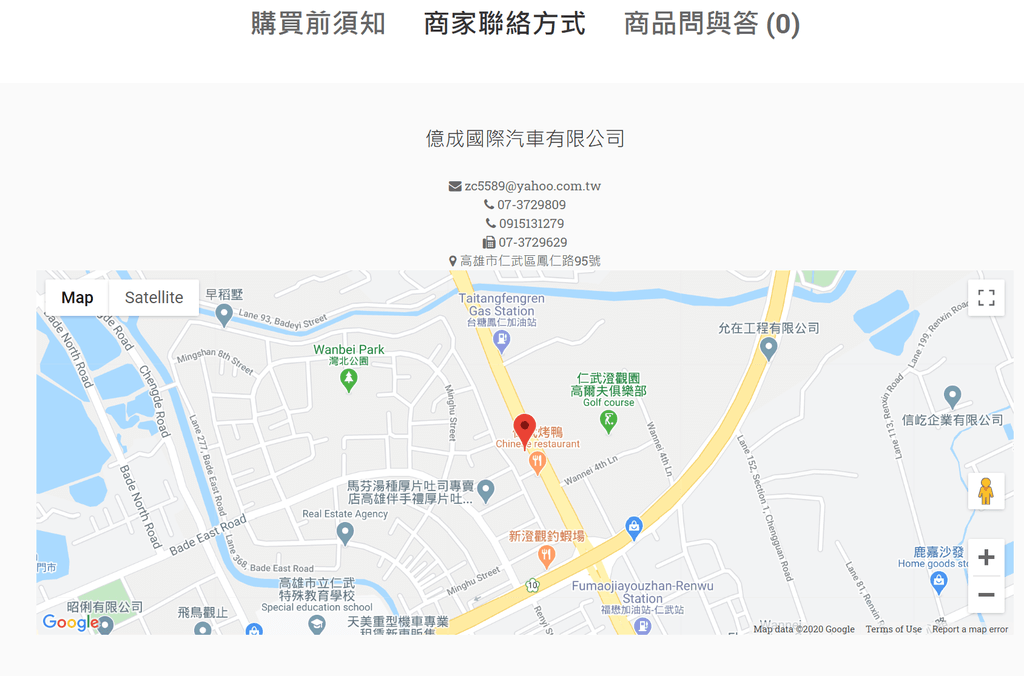The image size is (1024, 676).
Task: Switch to the 購買前須知 tab
Action: (x=318, y=24)
